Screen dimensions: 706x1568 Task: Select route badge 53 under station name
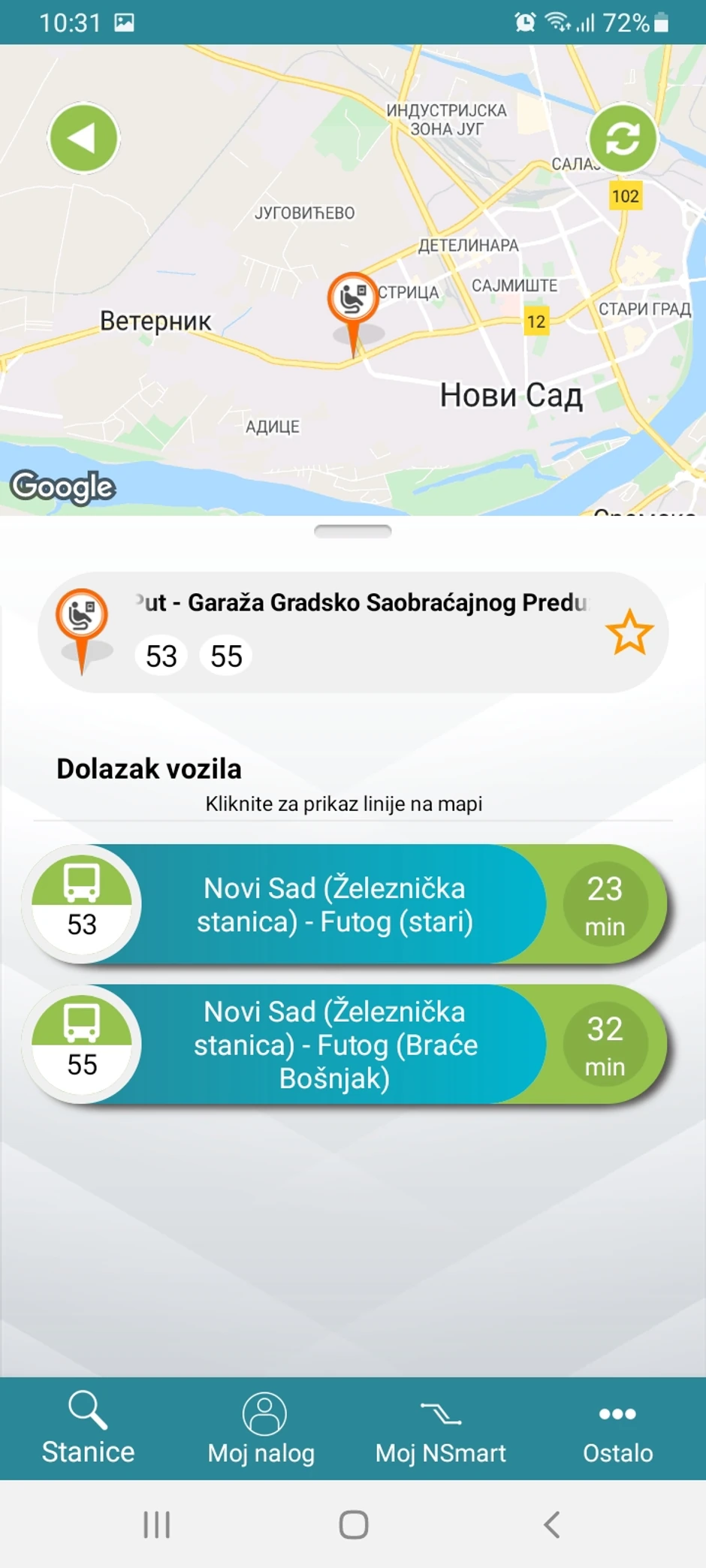click(160, 655)
